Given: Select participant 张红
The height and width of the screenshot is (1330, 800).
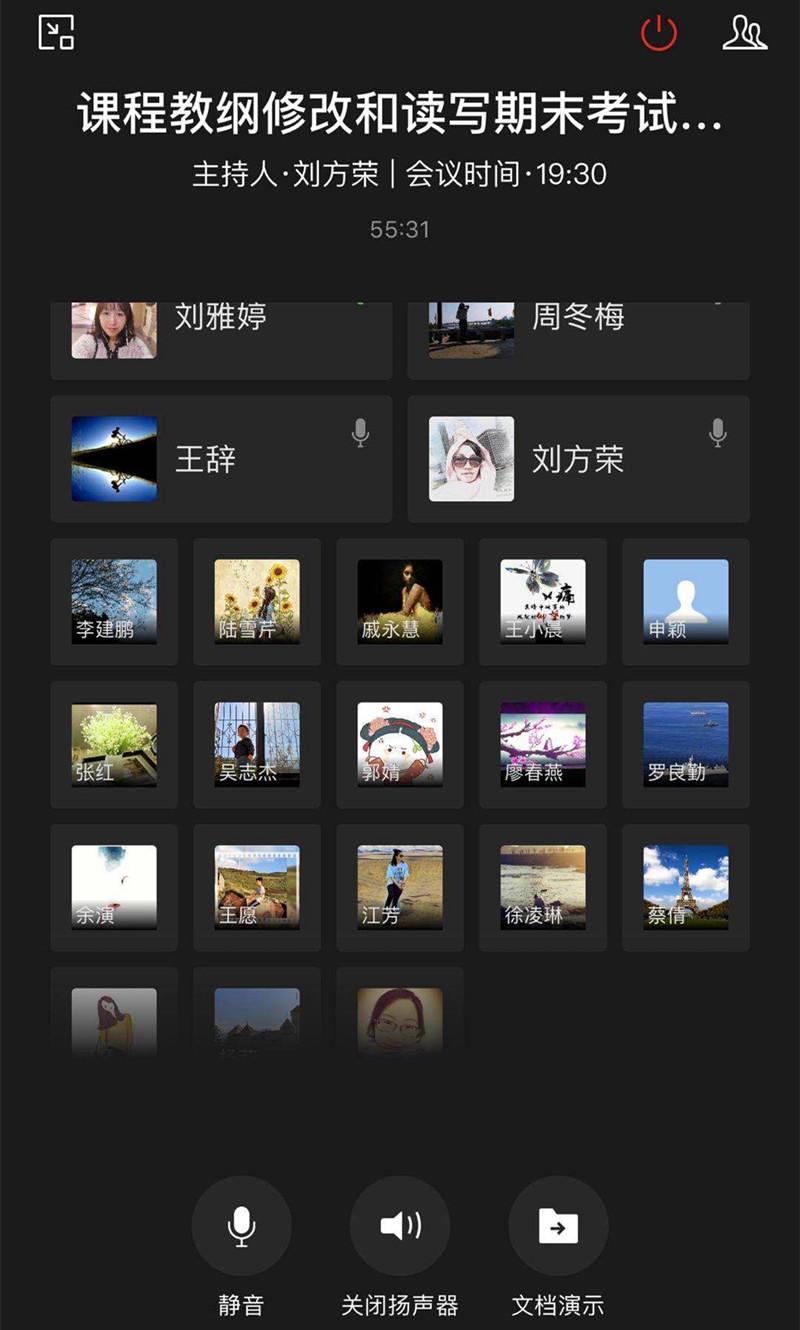Looking at the screenshot, I should point(114,744).
